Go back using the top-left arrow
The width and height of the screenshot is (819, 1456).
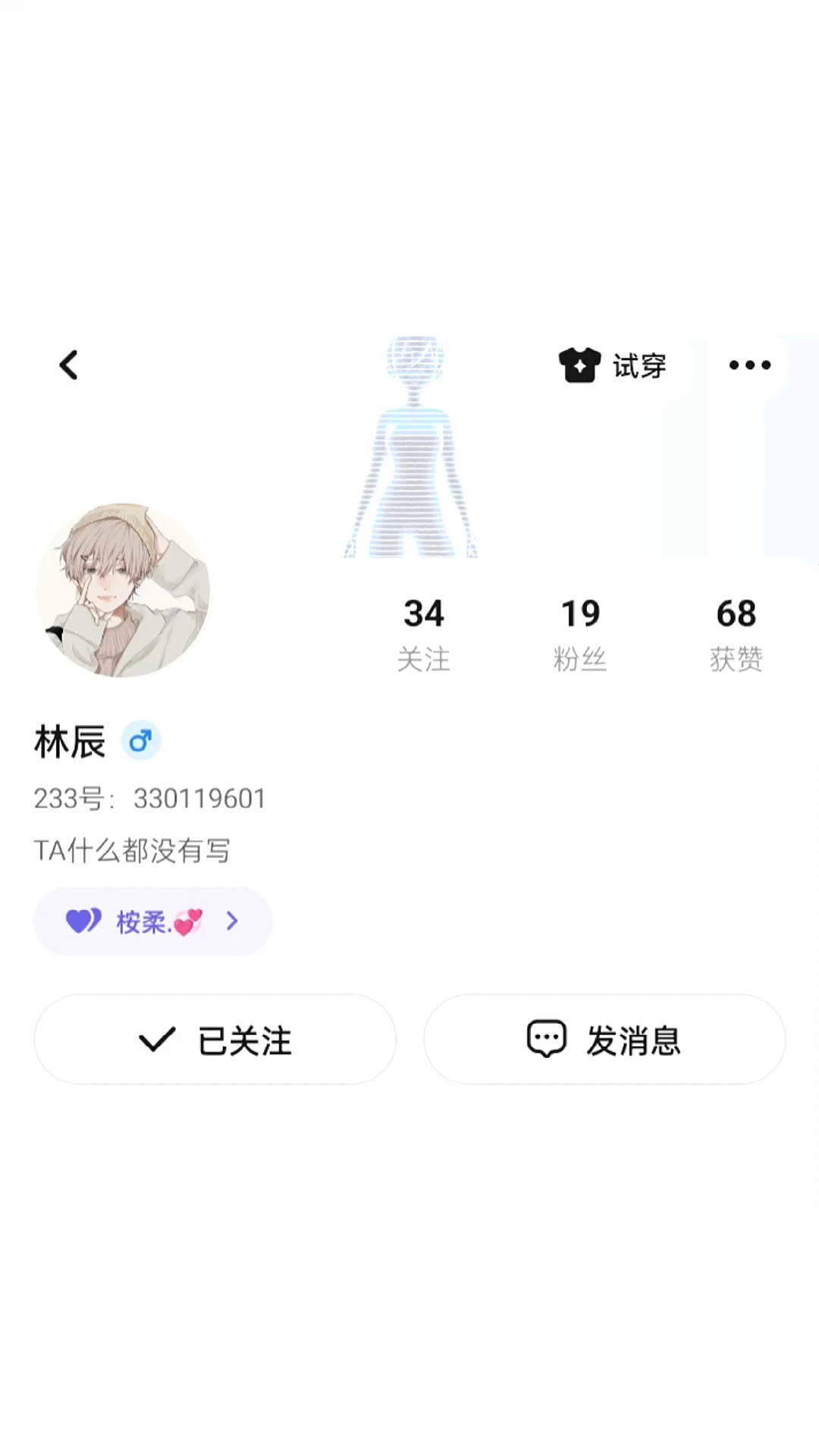(69, 366)
